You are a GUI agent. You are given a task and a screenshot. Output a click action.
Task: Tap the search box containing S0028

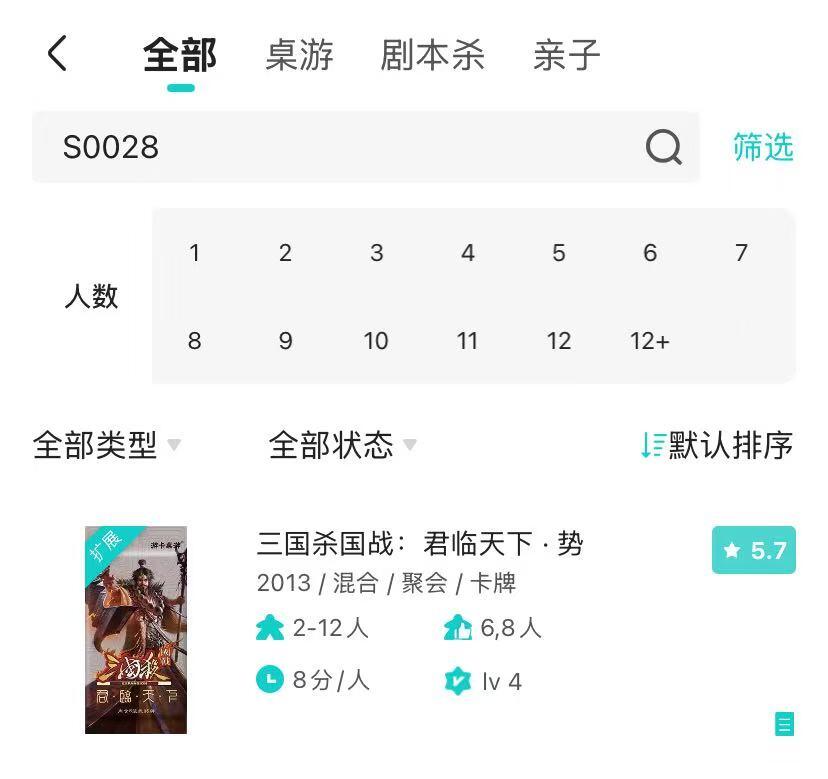[x=365, y=147]
